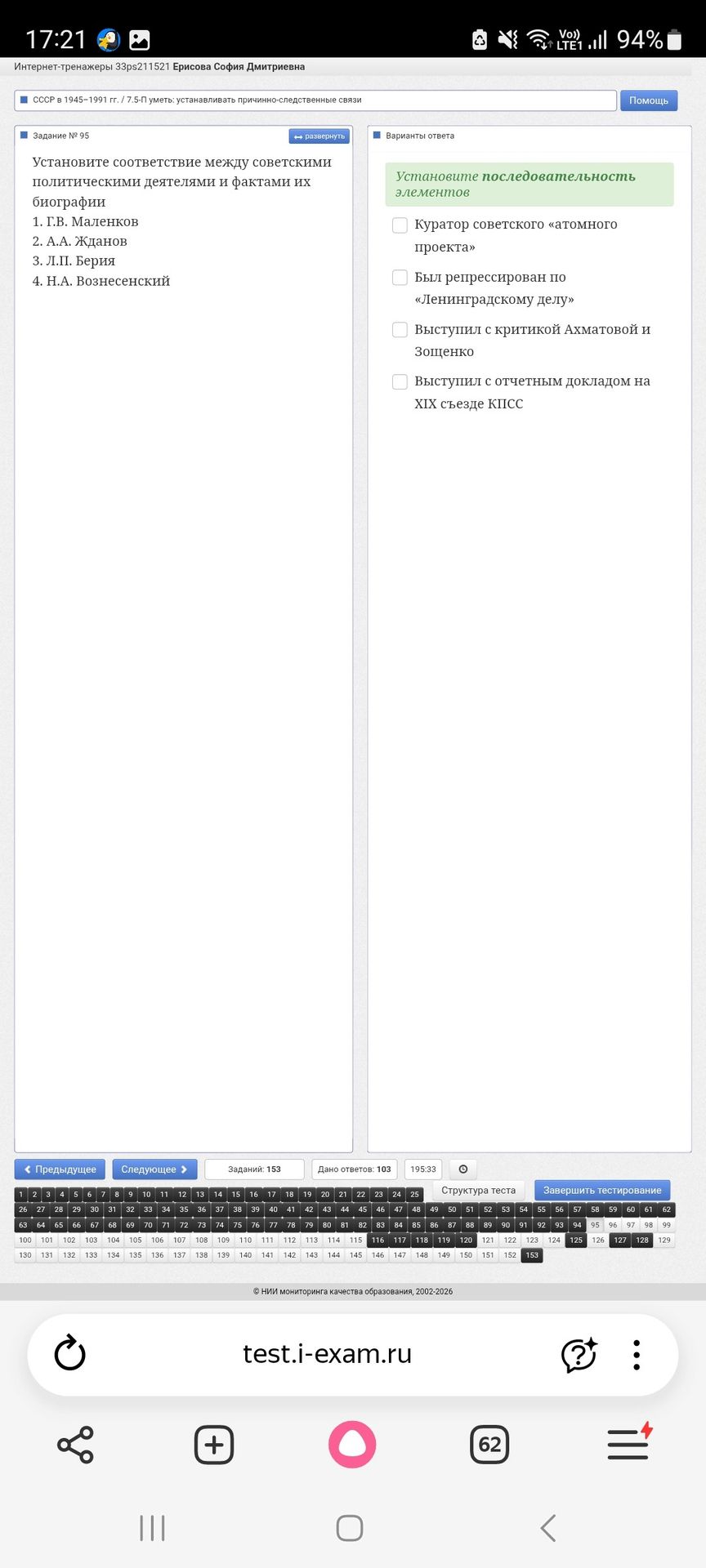Jump to question number 153
The height and width of the screenshot is (1568, 706).
click(532, 1255)
